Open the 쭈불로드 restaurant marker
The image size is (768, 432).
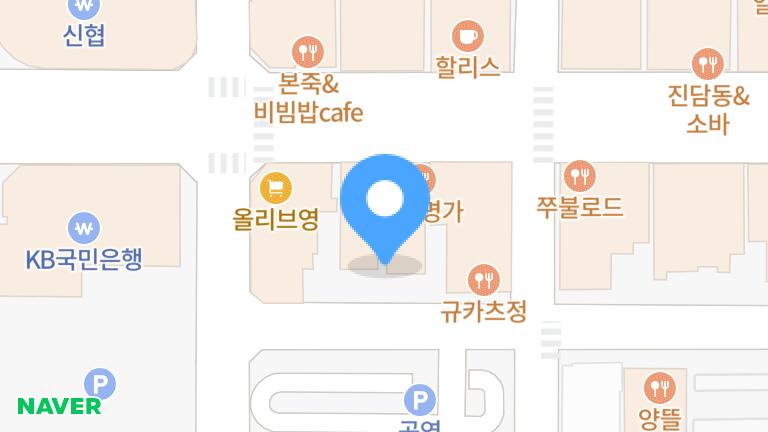click(x=580, y=177)
